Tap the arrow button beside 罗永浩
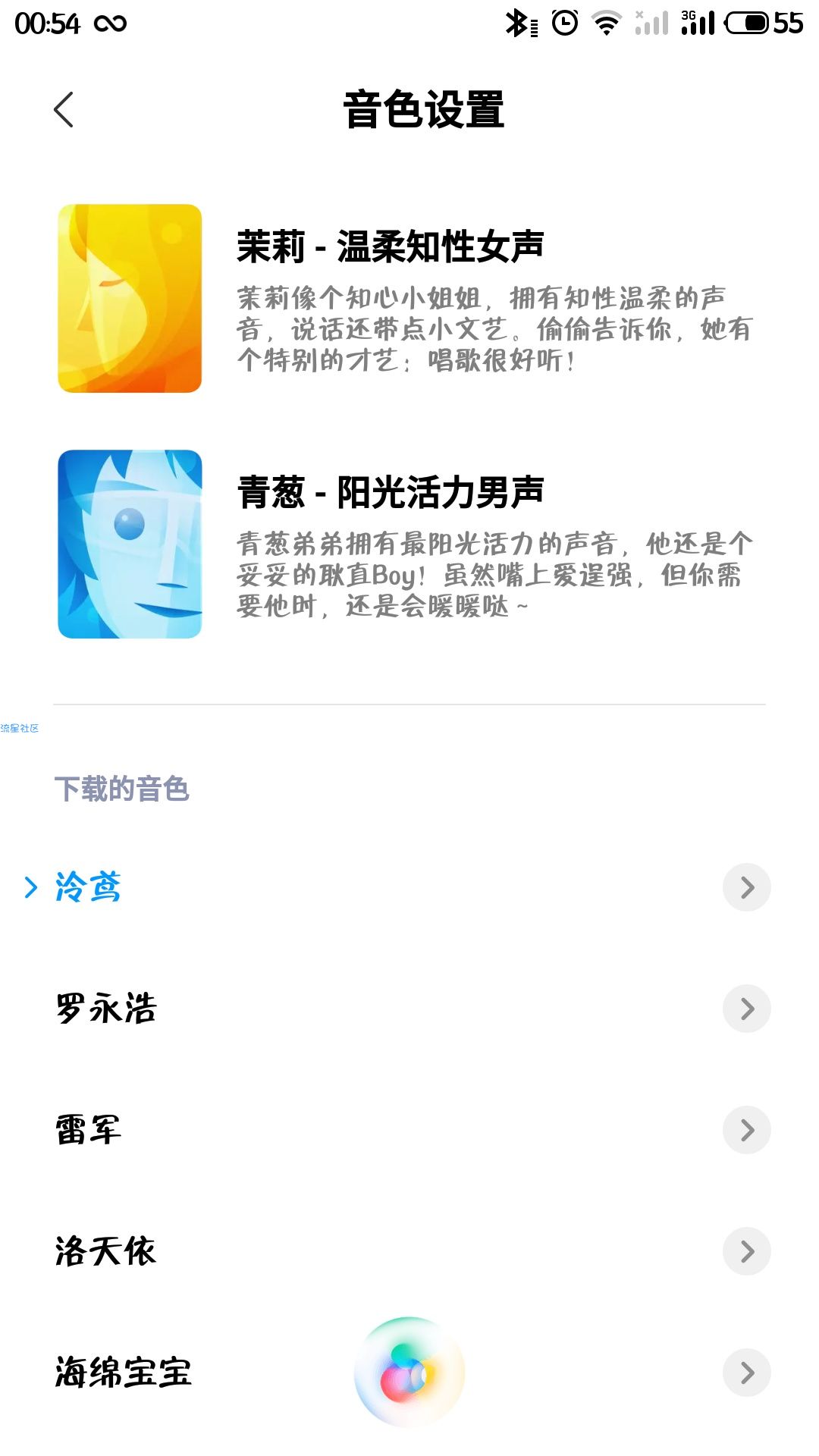 point(746,1009)
